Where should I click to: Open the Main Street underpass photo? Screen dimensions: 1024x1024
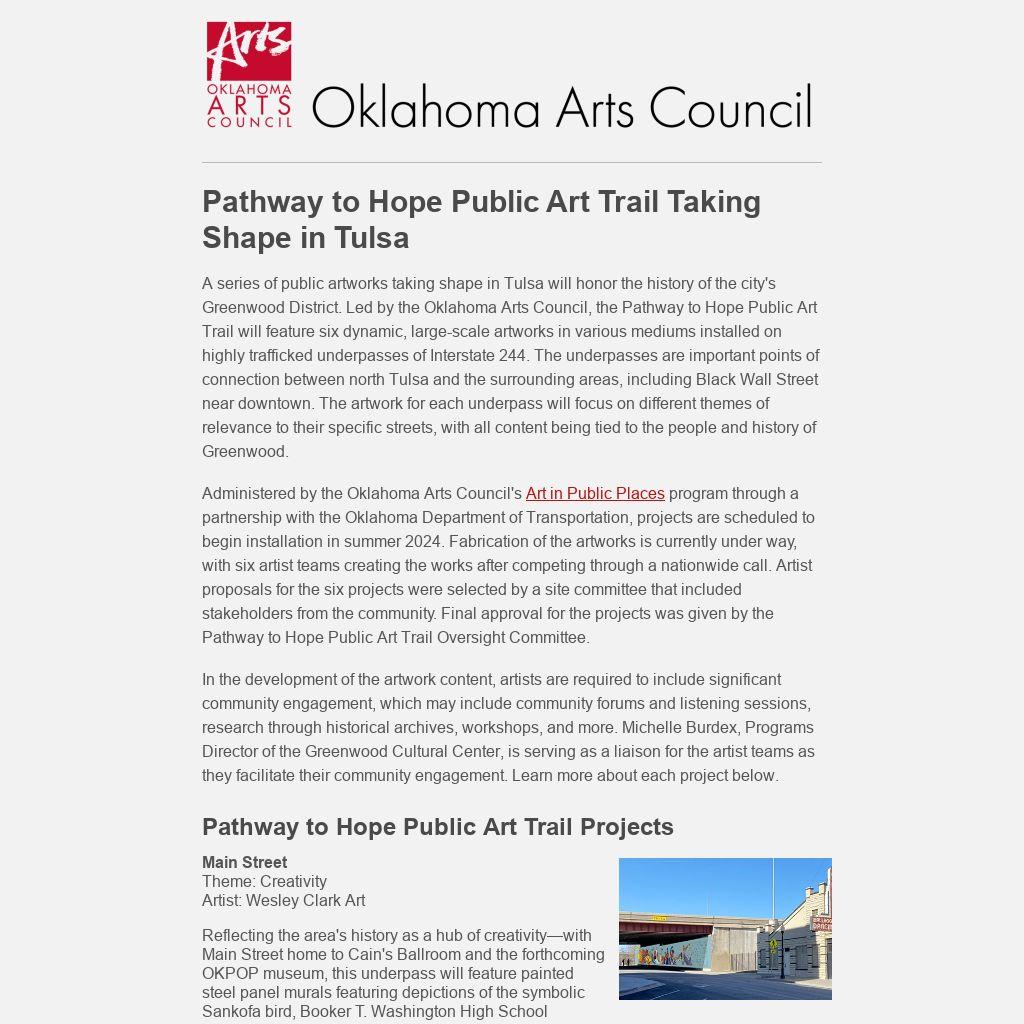(725, 929)
